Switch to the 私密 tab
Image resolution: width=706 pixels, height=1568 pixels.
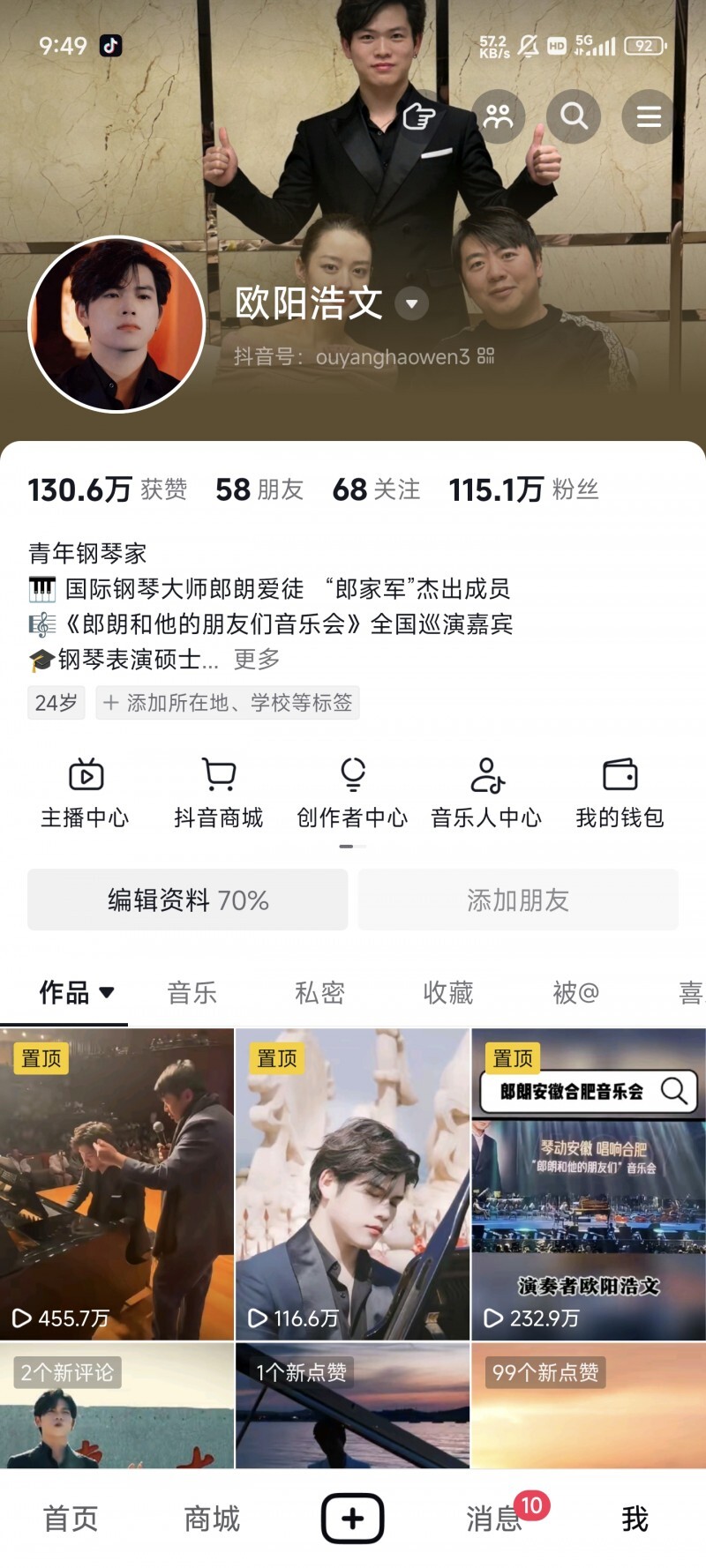[x=319, y=993]
